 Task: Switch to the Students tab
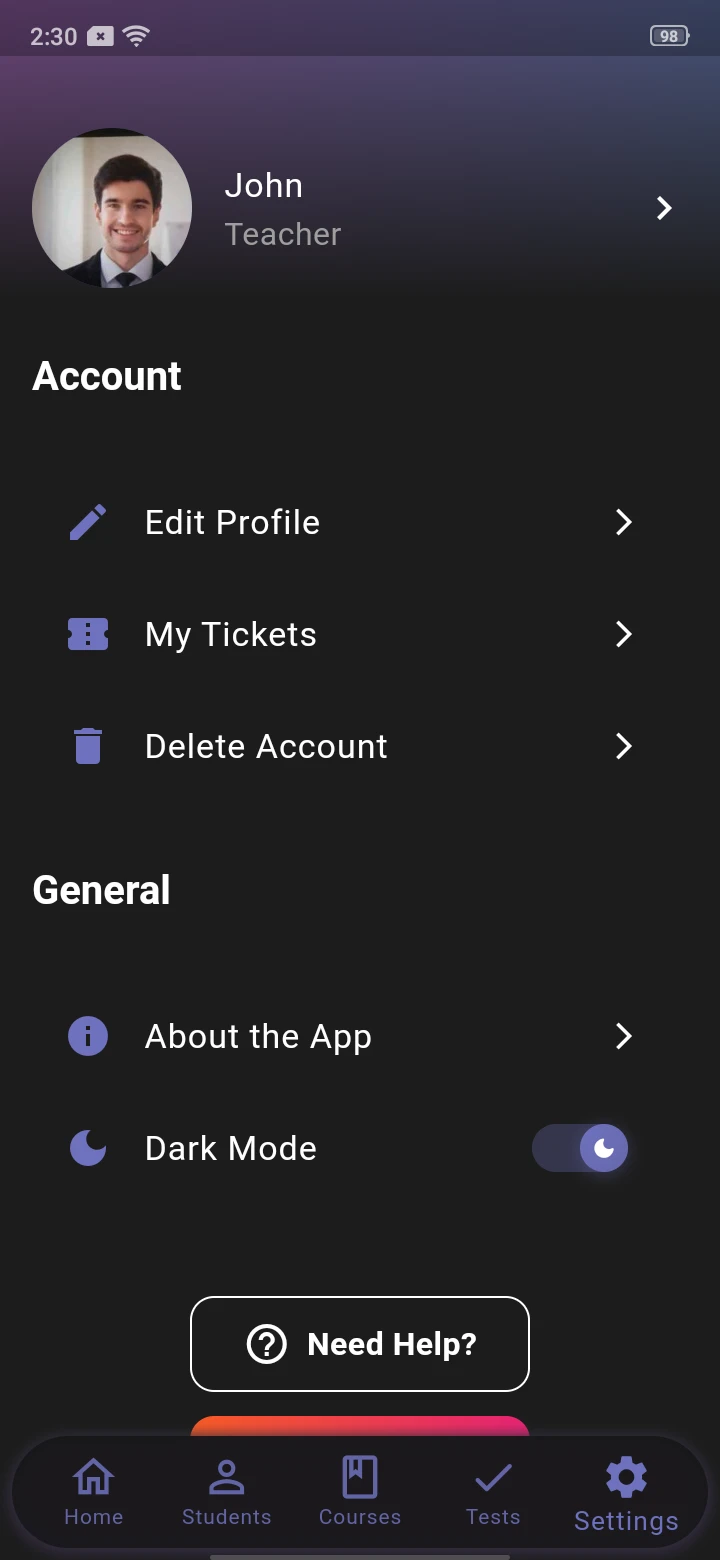[227, 1492]
